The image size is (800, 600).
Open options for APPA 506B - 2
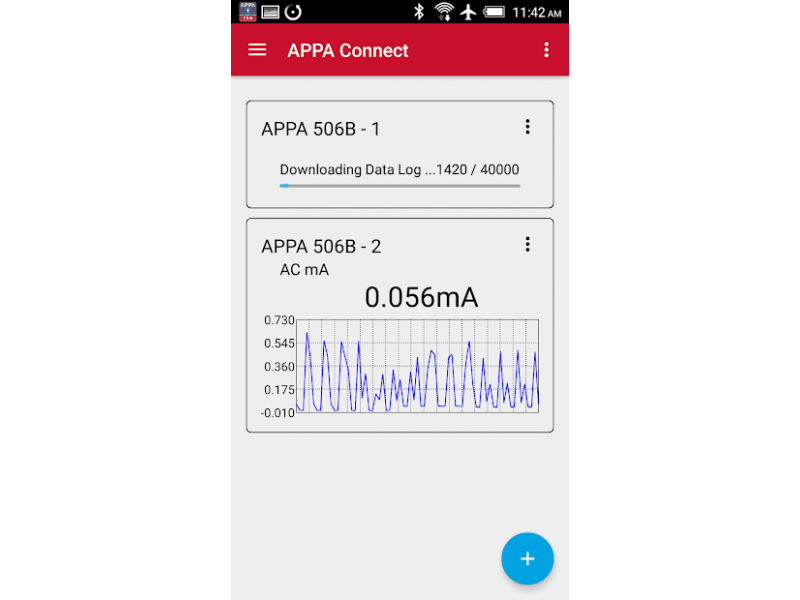pyautogui.click(x=527, y=245)
